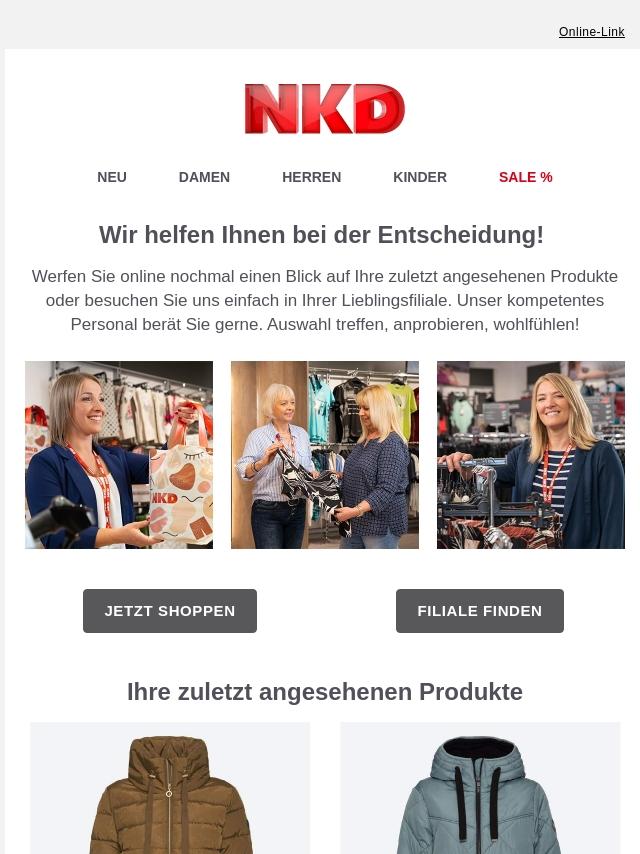This screenshot has width=640, height=854.
Task: Open the photo of employee at clothing rack
Action: click(531, 455)
